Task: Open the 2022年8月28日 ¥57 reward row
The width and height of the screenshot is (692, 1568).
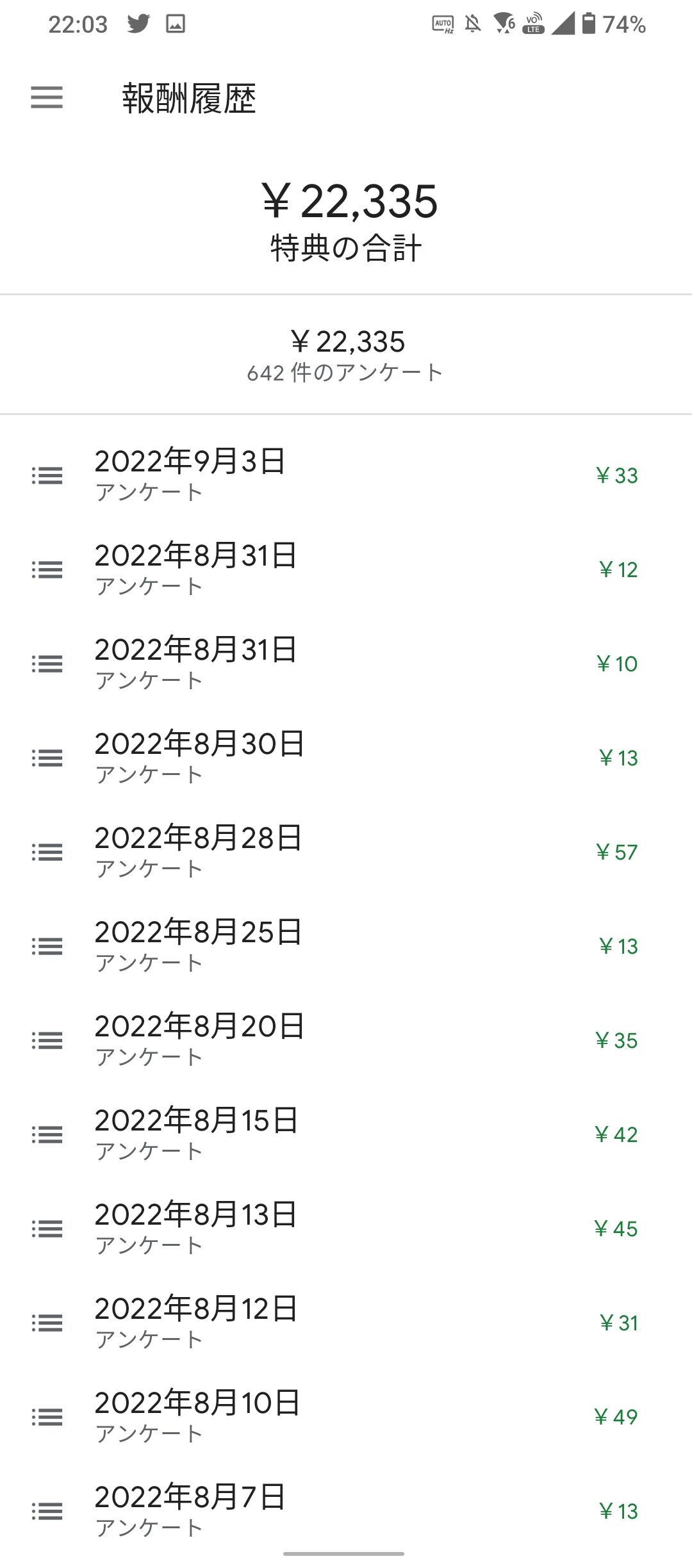Action: (x=192, y=851)
